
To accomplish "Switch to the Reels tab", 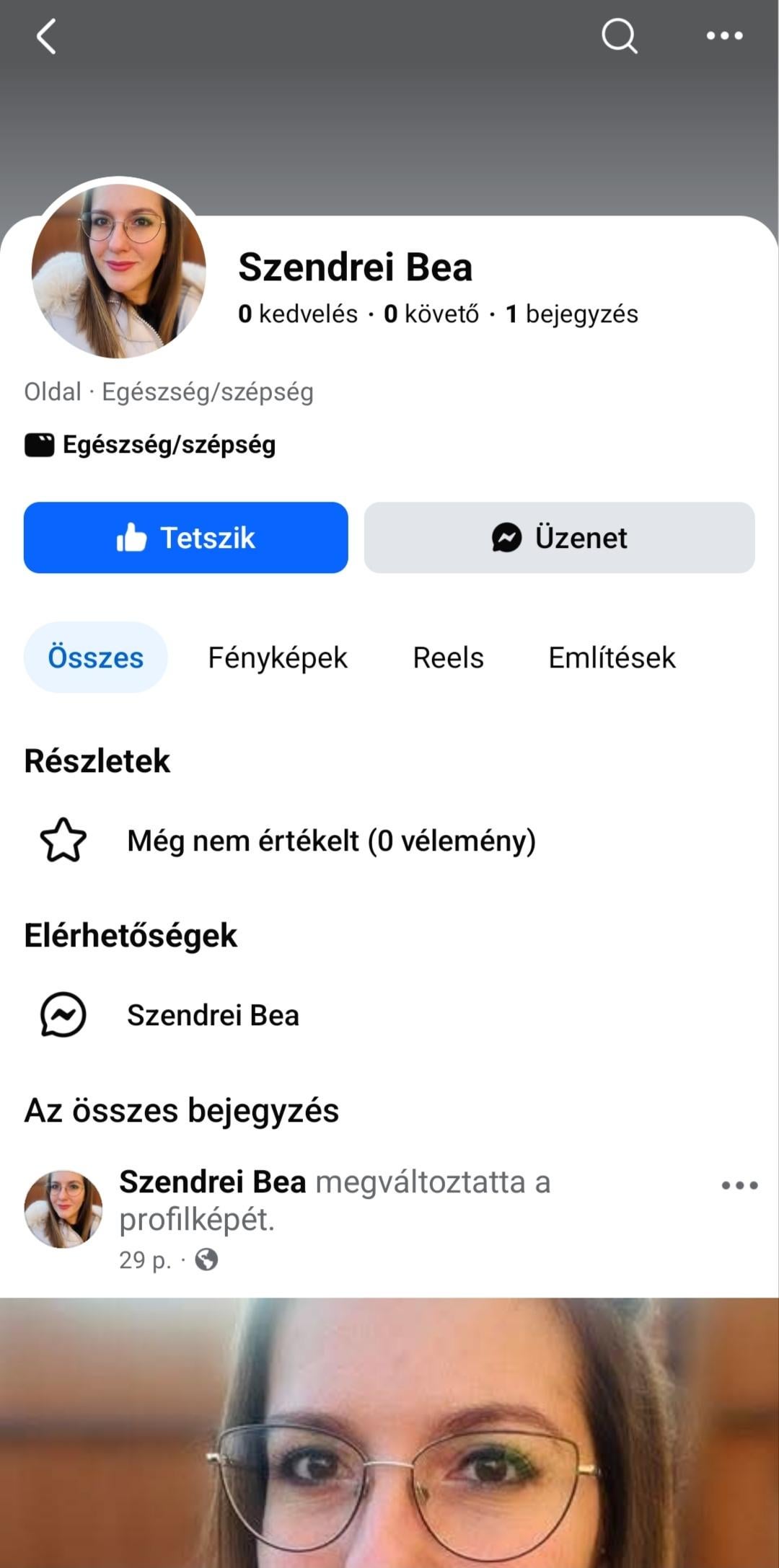I will [448, 657].
